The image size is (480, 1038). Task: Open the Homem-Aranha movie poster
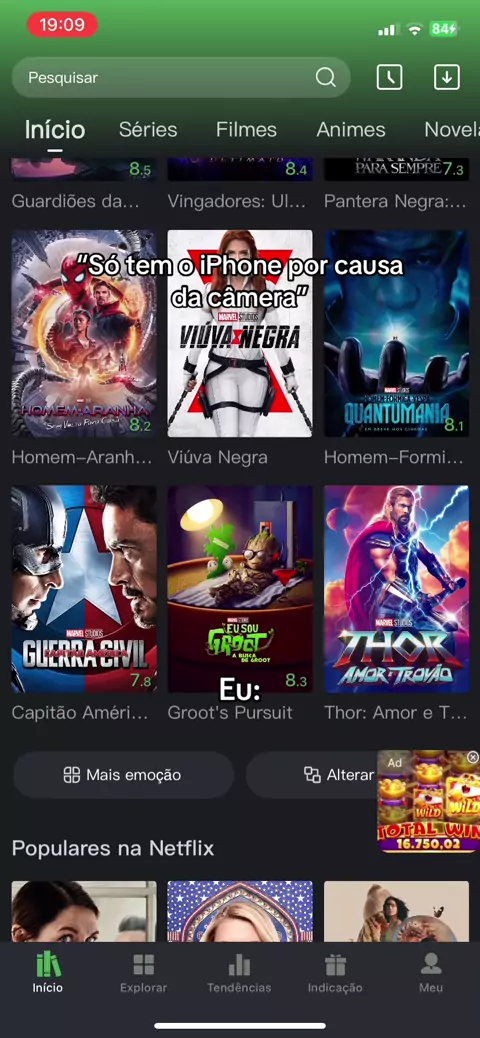click(84, 334)
